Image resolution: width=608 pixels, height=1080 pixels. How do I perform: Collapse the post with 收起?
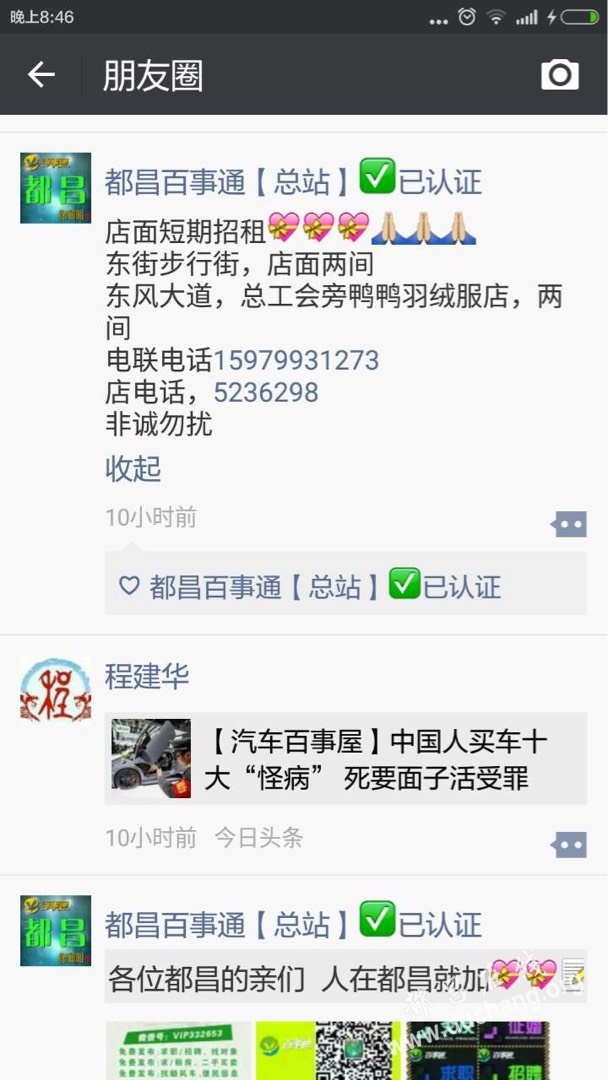coord(133,468)
